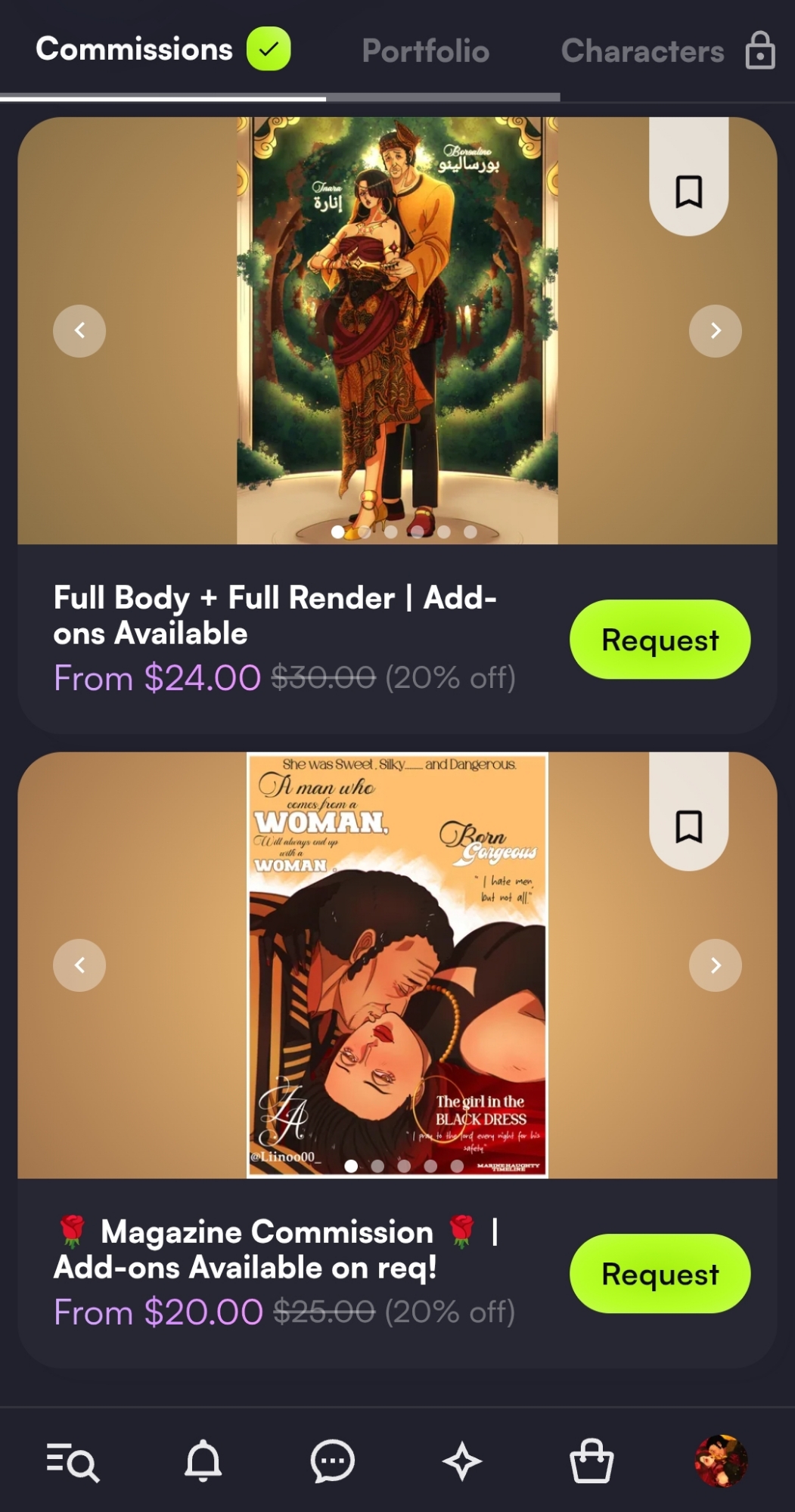Screen dimensions: 795x1512
Task: Show next image of Full Body commission
Action: [715, 330]
